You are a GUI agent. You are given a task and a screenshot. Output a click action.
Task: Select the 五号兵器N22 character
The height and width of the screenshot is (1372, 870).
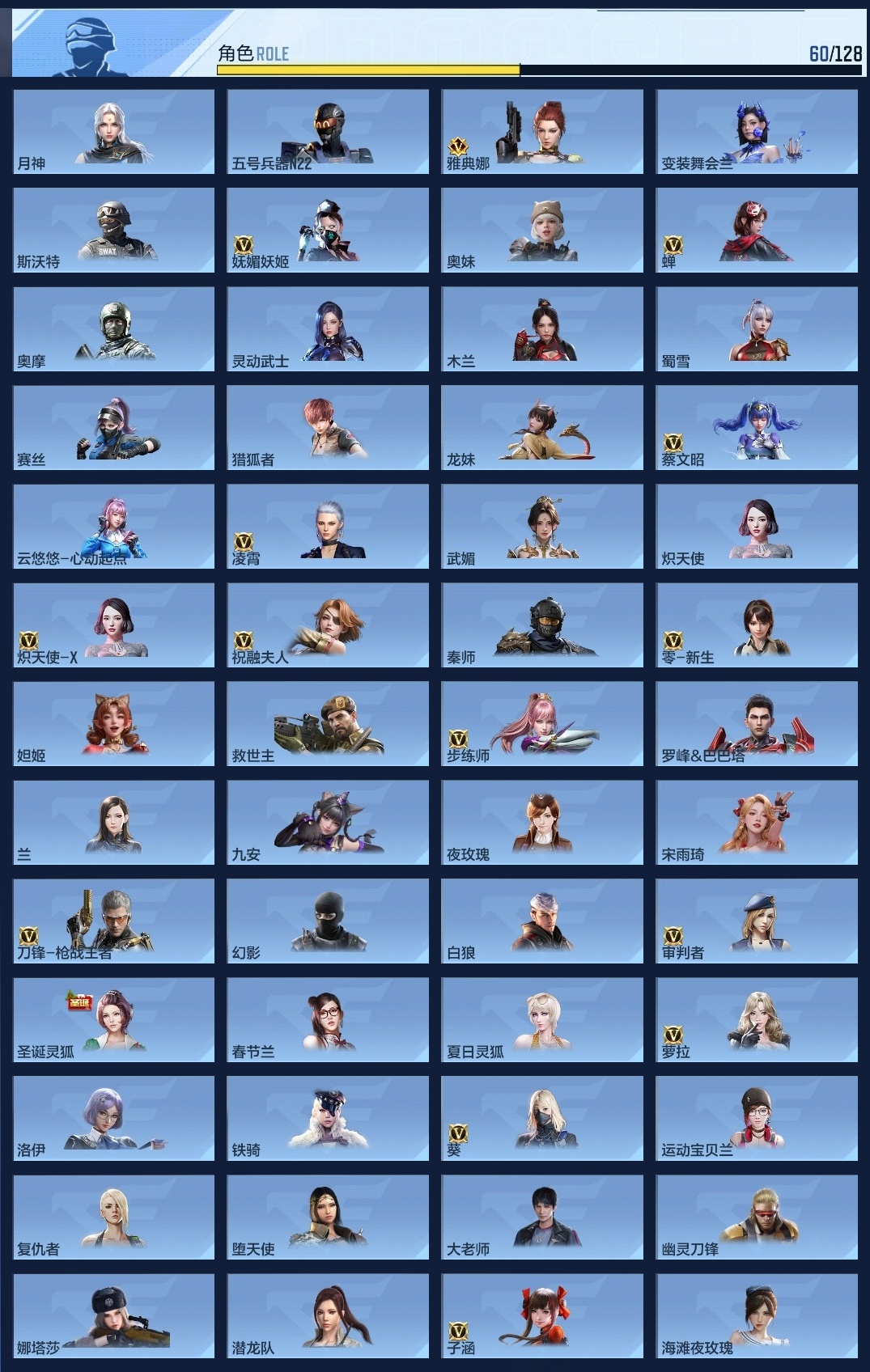(328, 132)
